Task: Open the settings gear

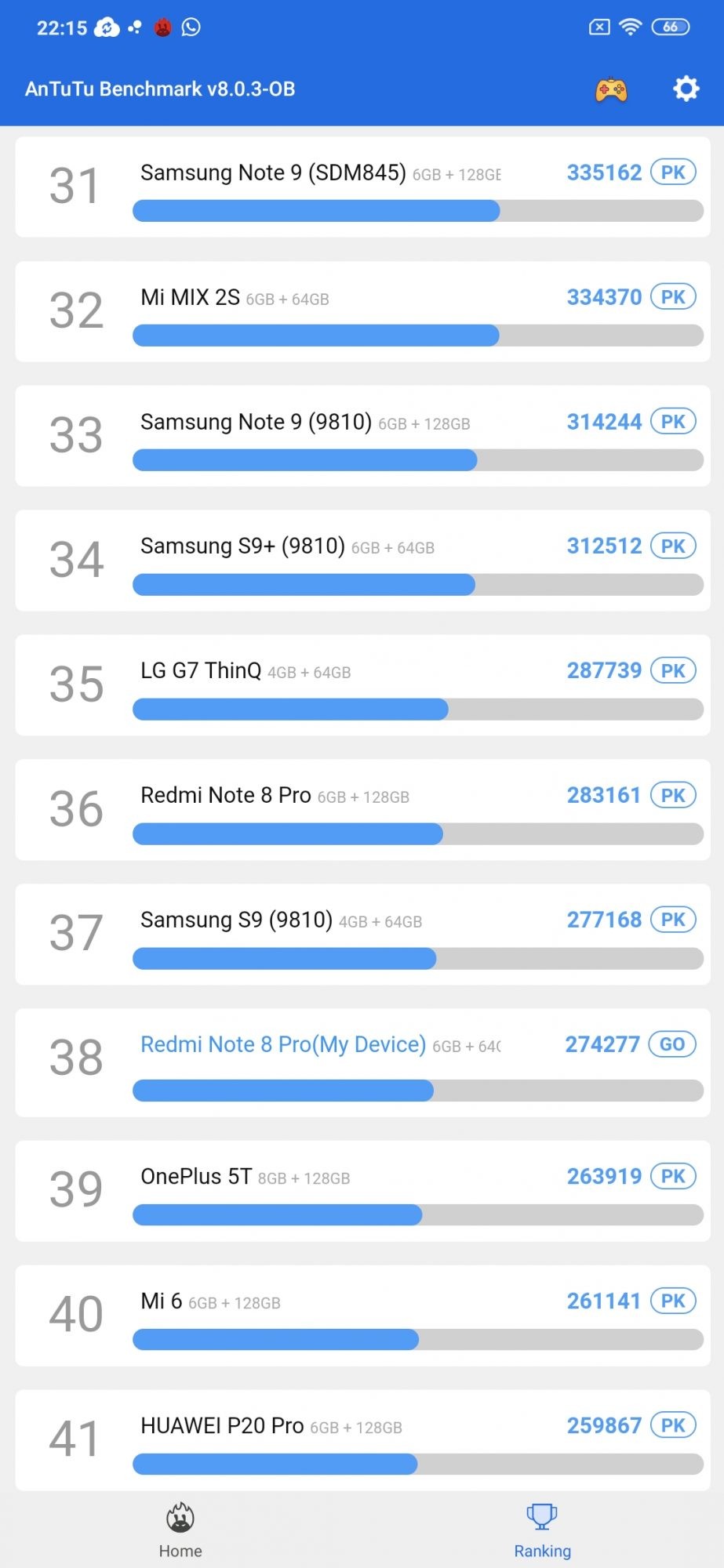Action: pyautogui.click(x=686, y=89)
